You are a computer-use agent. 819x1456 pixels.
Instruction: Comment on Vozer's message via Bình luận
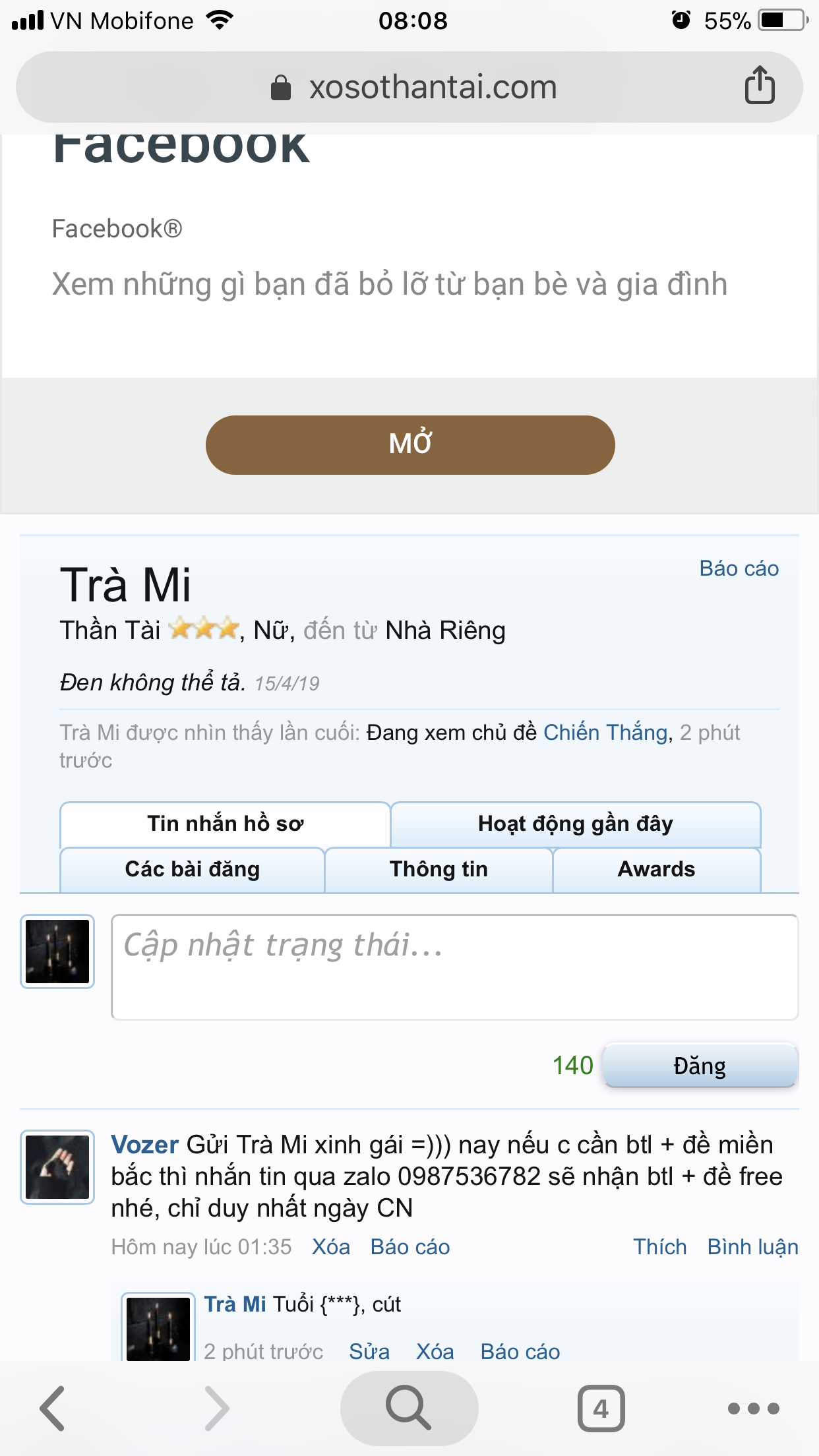[752, 1247]
